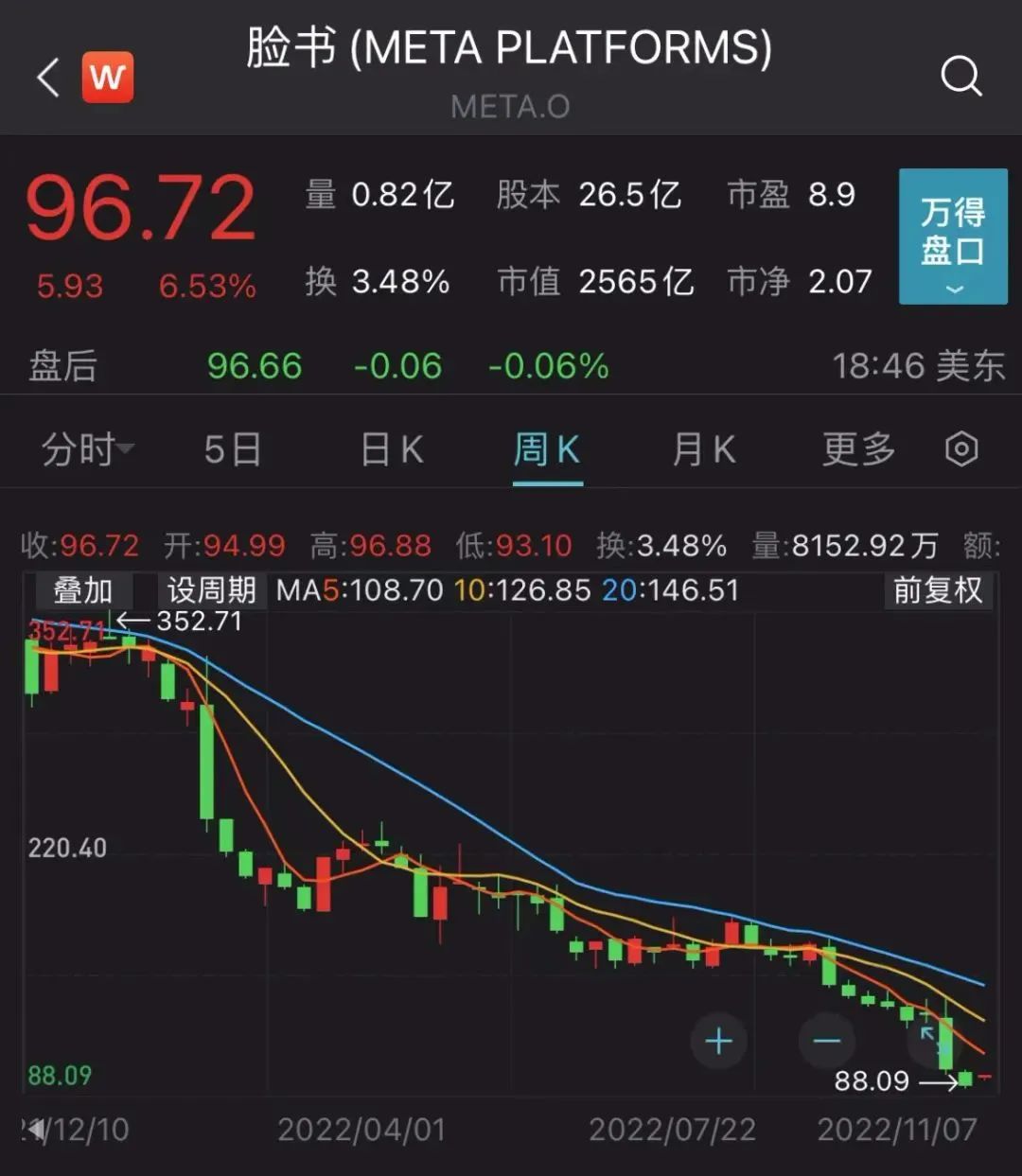
Task: Go back using the top arrow
Action: coord(48,77)
